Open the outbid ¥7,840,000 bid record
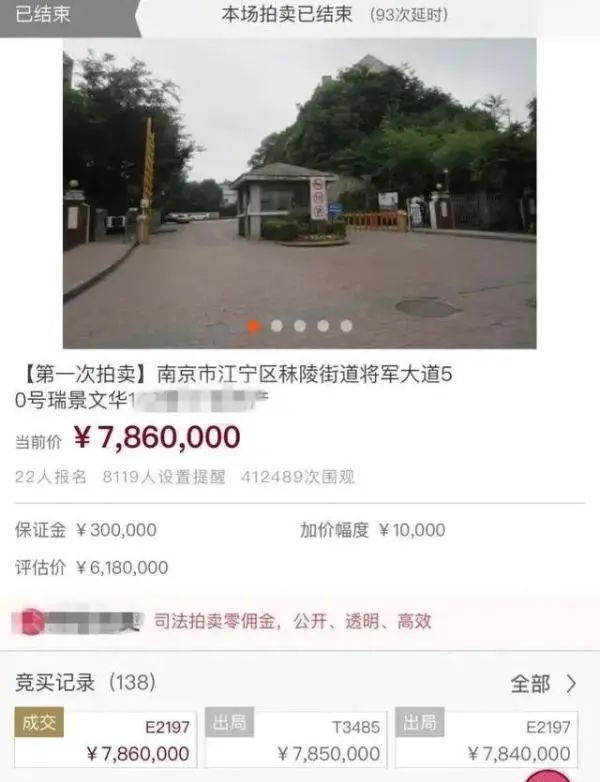The height and width of the screenshot is (782, 600). point(487,740)
